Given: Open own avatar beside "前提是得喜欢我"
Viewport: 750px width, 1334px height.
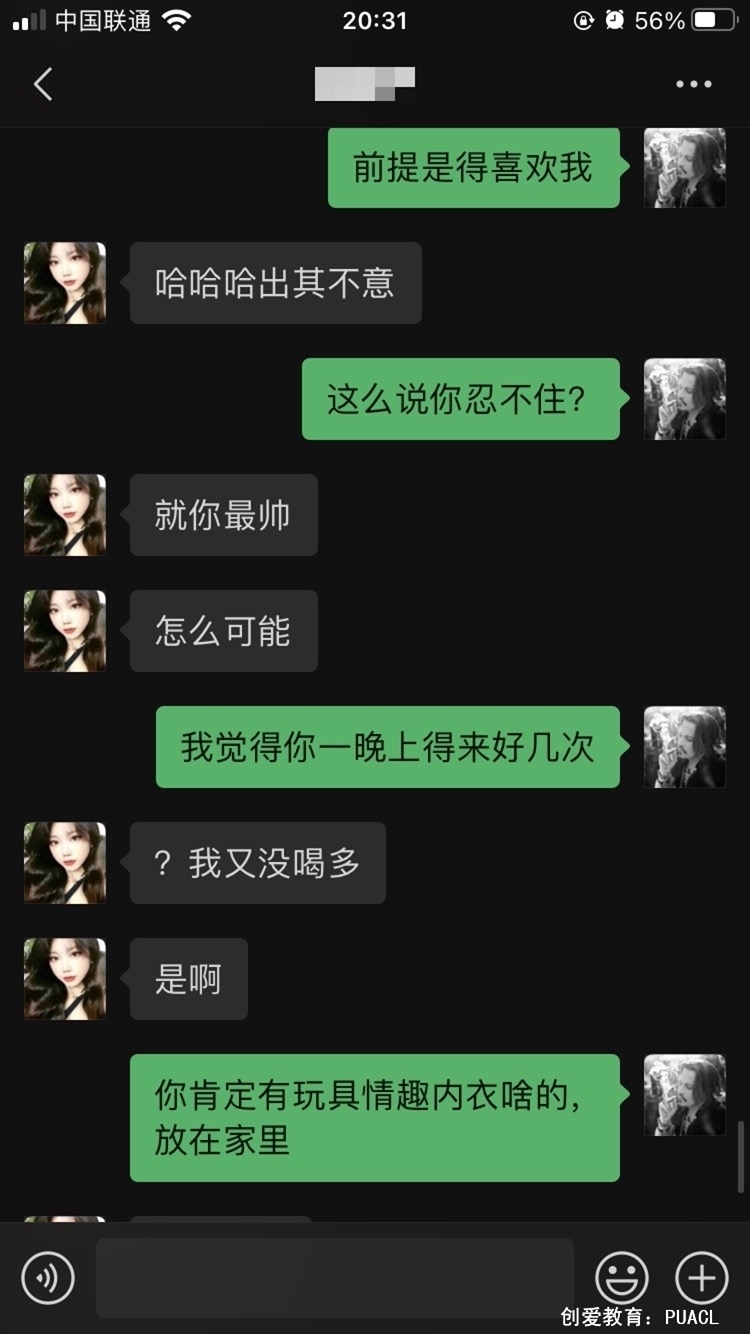Looking at the screenshot, I should coord(685,168).
